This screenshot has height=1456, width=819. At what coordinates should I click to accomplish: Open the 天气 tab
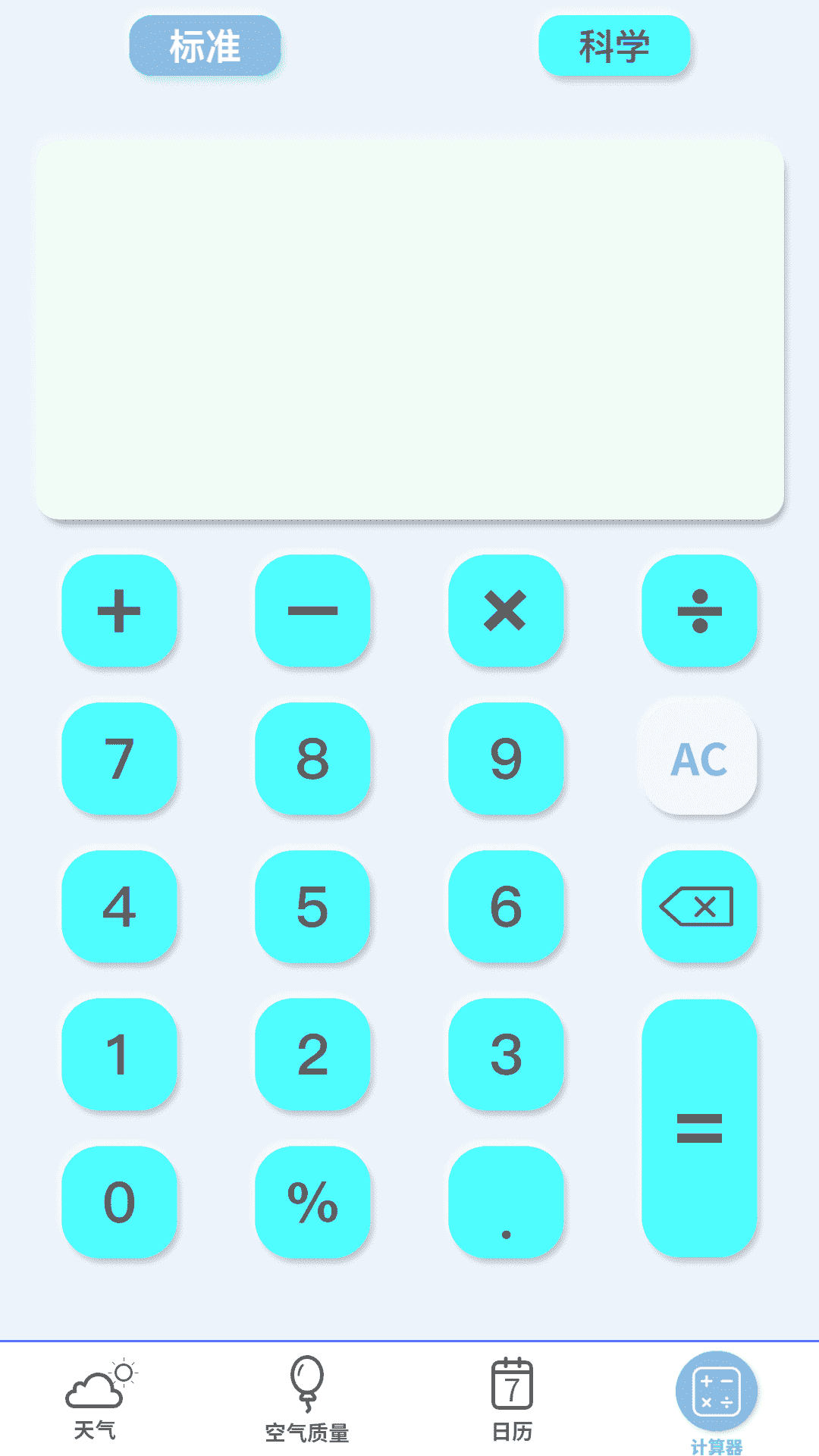coord(96,1399)
